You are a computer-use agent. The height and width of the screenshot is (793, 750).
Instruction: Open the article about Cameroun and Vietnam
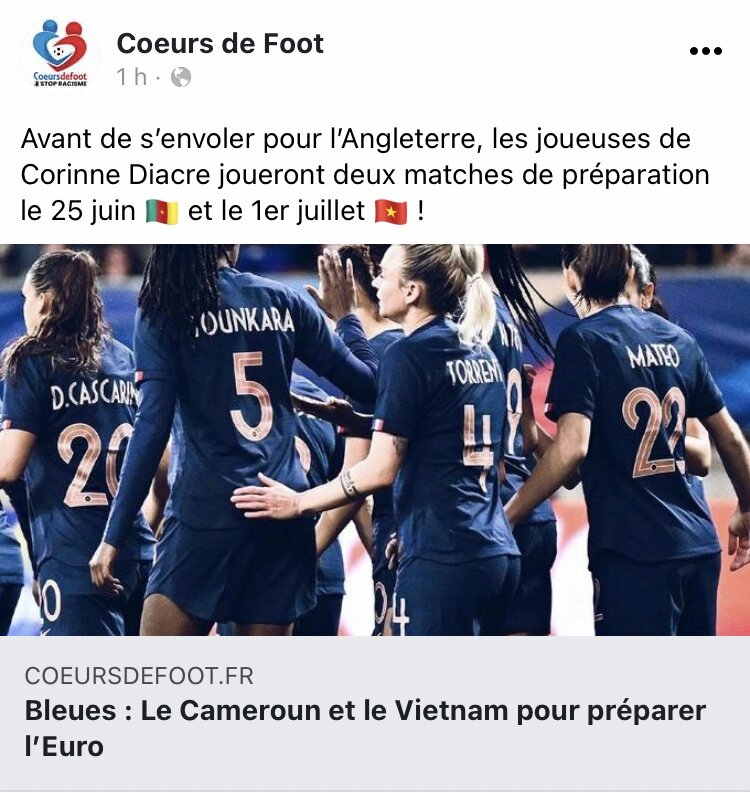tap(365, 728)
